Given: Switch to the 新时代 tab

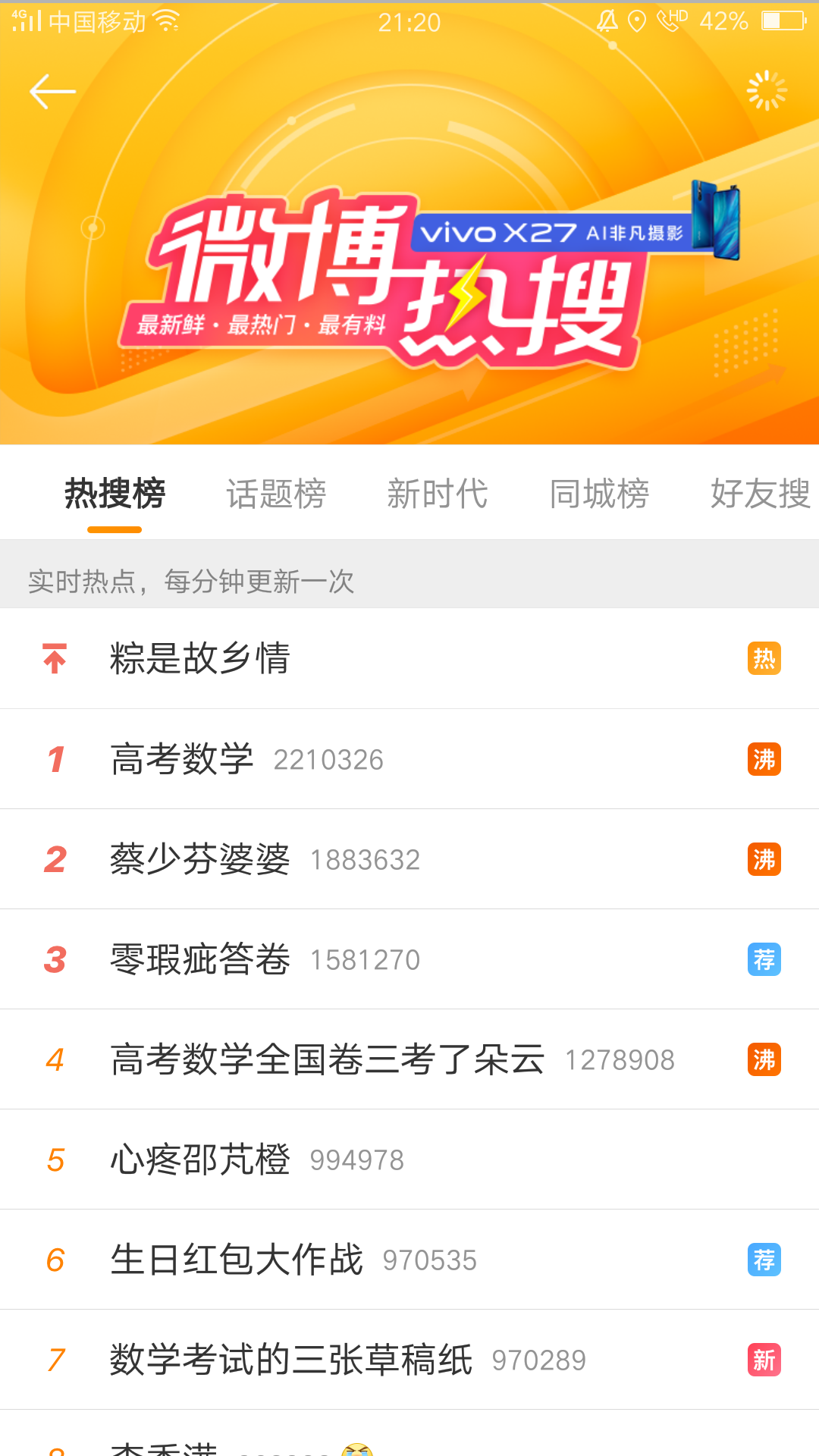Looking at the screenshot, I should click(438, 494).
